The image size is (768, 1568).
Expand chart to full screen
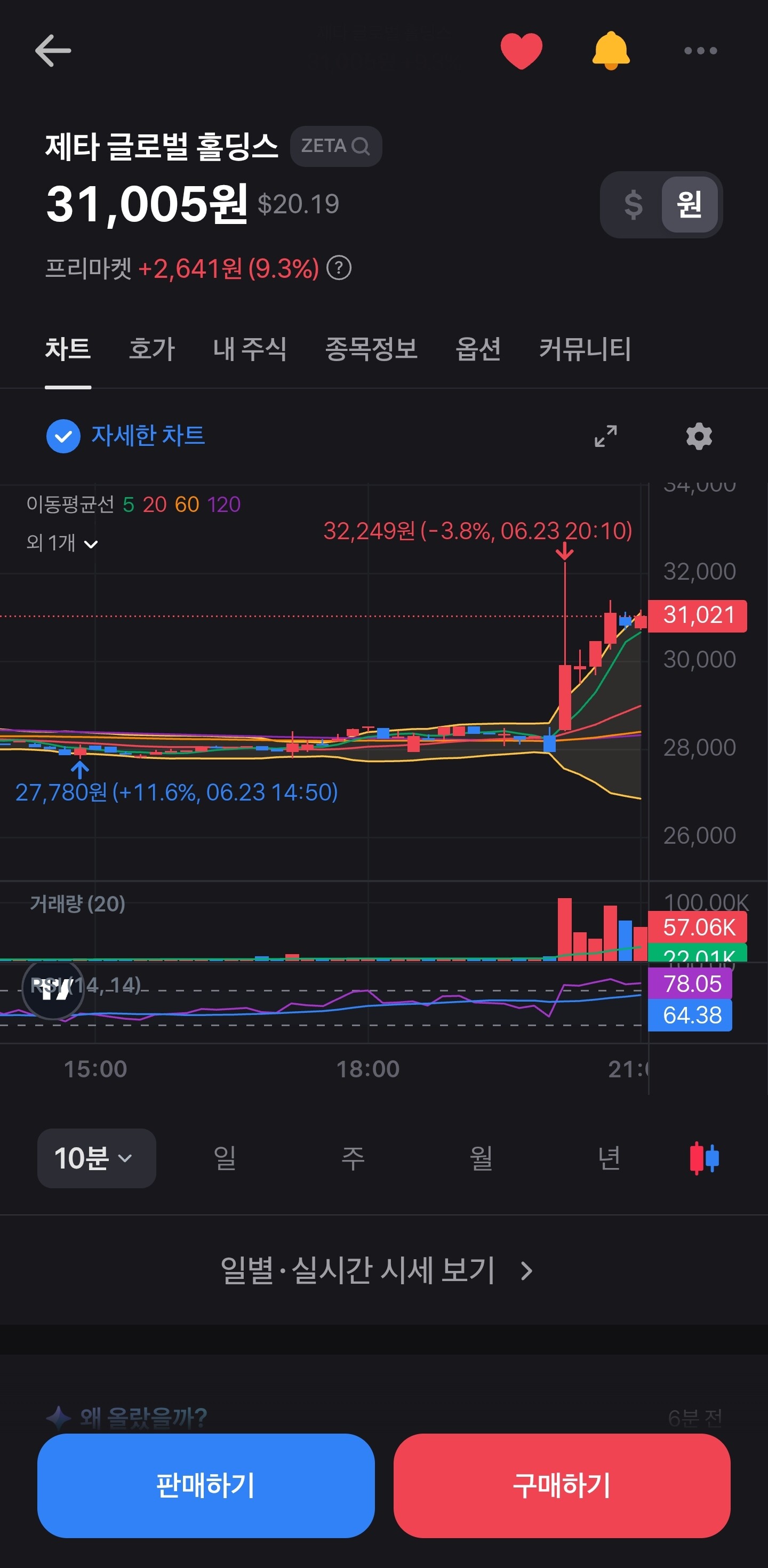point(605,436)
